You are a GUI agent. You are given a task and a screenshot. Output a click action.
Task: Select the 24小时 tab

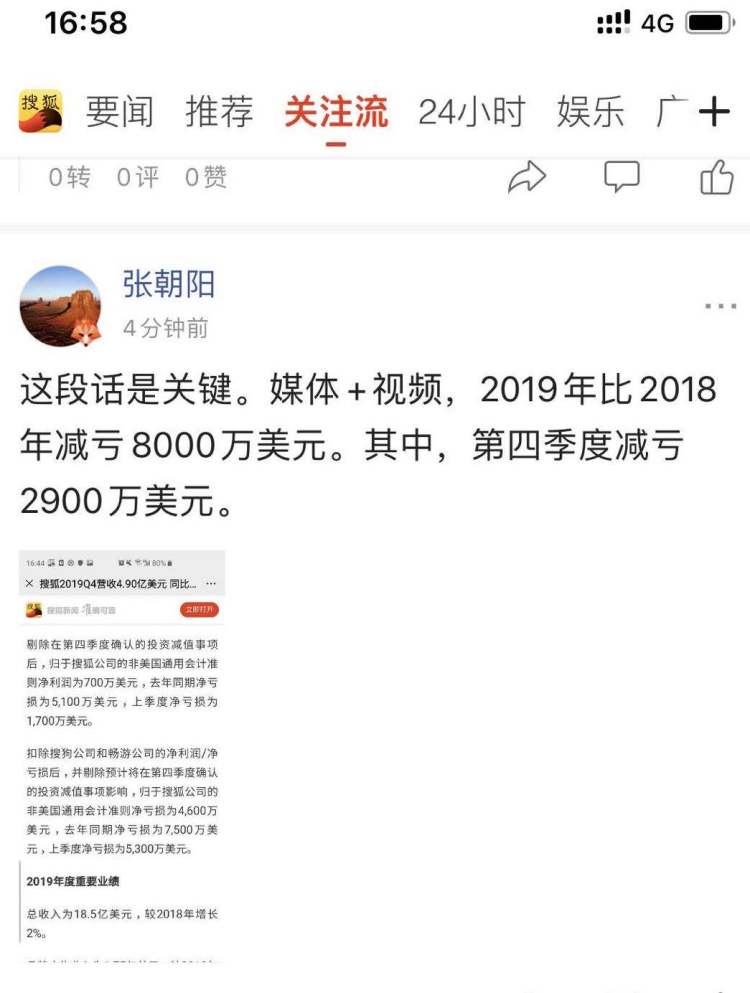(x=471, y=112)
